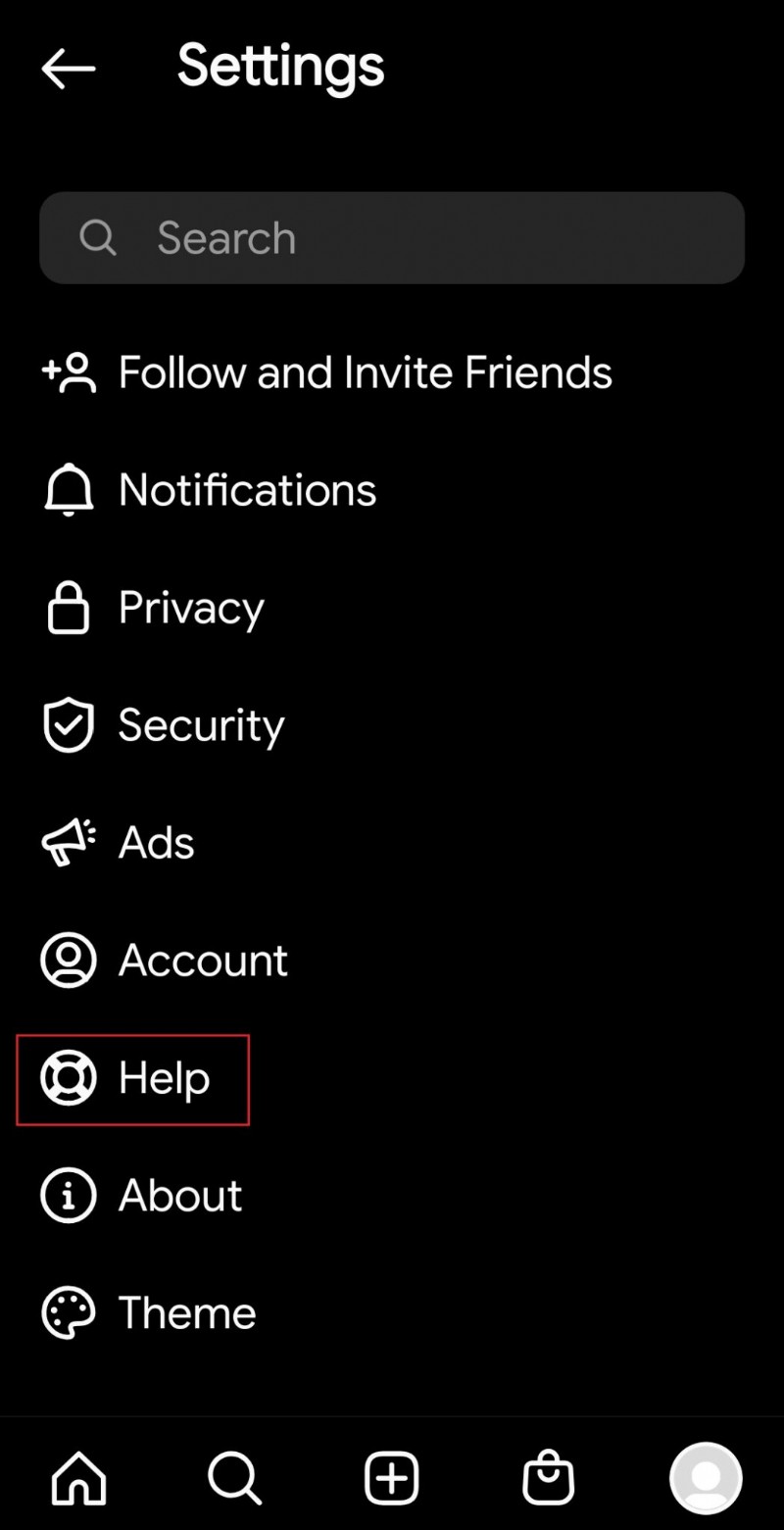The width and height of the screenshot is (784, 1530).
Task: Select the Account profile icon
Action: pyautogui.click(x=68, y=961)
